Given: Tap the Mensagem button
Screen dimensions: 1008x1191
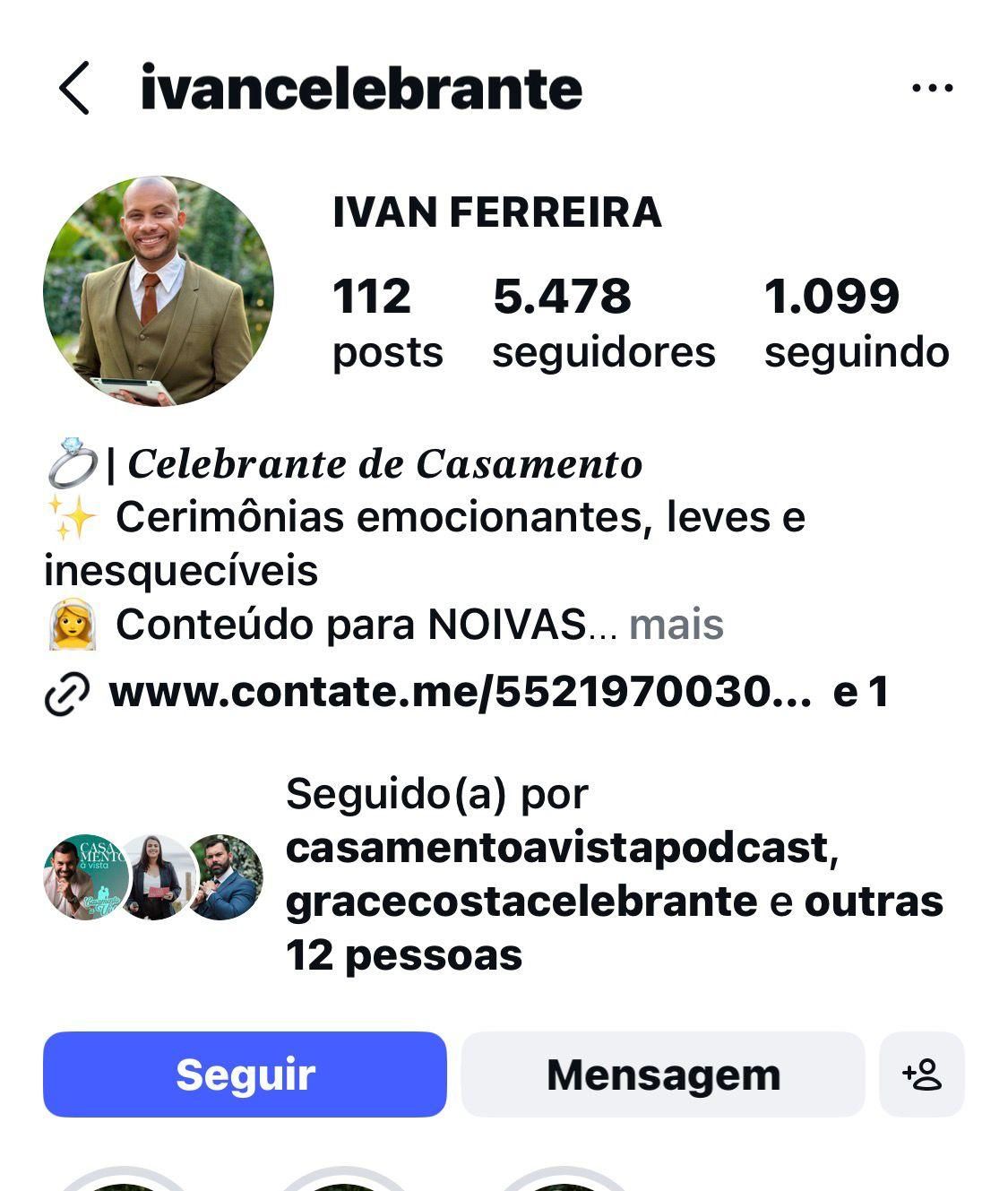Looking at the screenshot, I should pos(663,1074).
